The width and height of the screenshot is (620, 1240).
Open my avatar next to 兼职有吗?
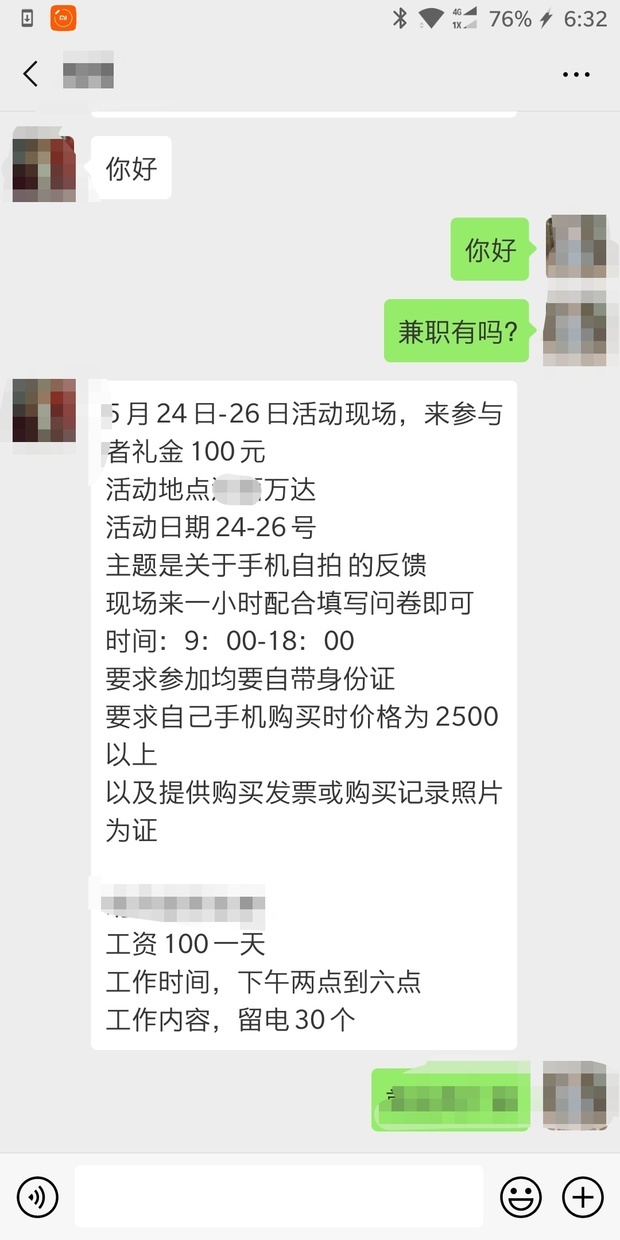[574, 332]
